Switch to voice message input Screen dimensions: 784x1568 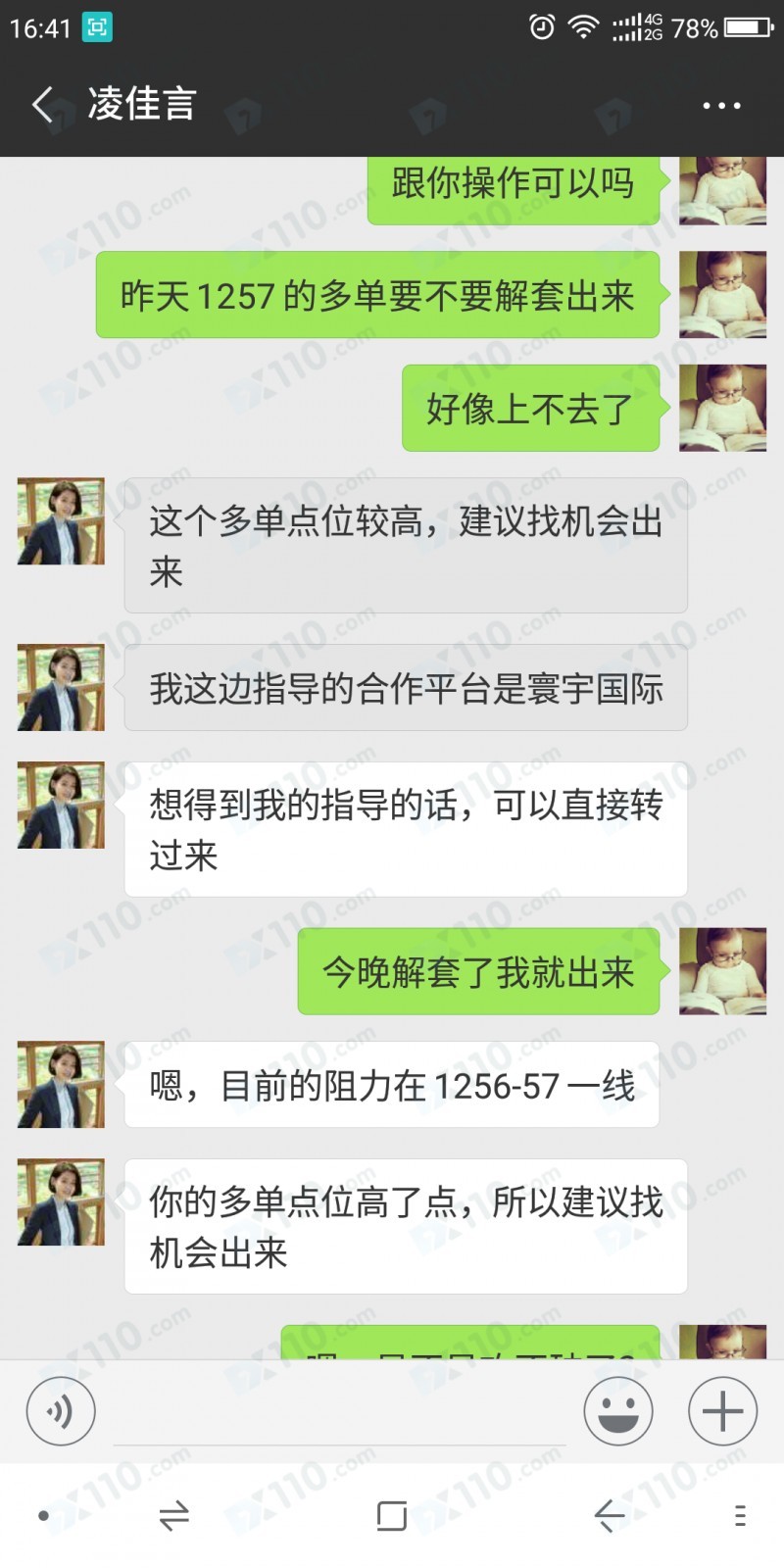pyautogui.click(x=61, y=1411)
